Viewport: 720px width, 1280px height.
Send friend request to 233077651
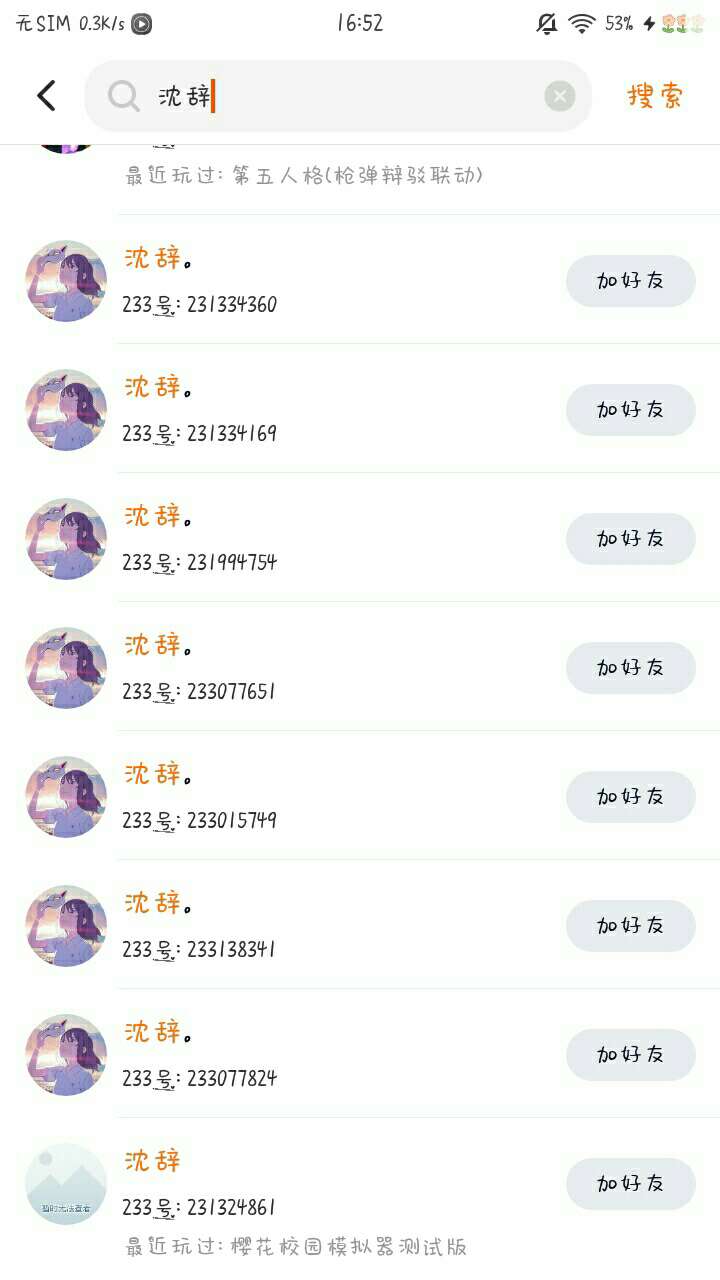[x=630, y=668]
